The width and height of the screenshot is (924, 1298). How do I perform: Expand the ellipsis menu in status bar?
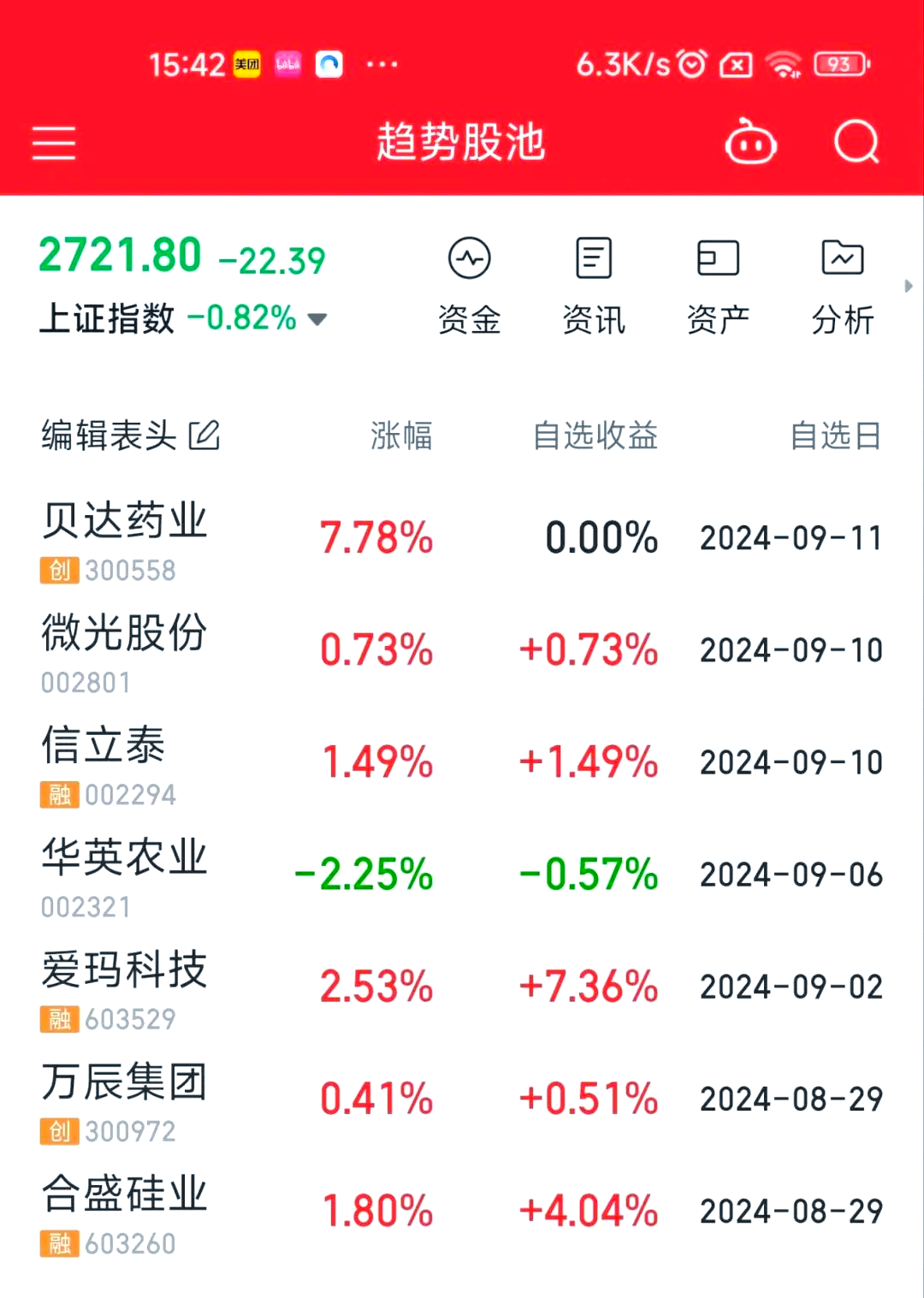click(382, 64)
